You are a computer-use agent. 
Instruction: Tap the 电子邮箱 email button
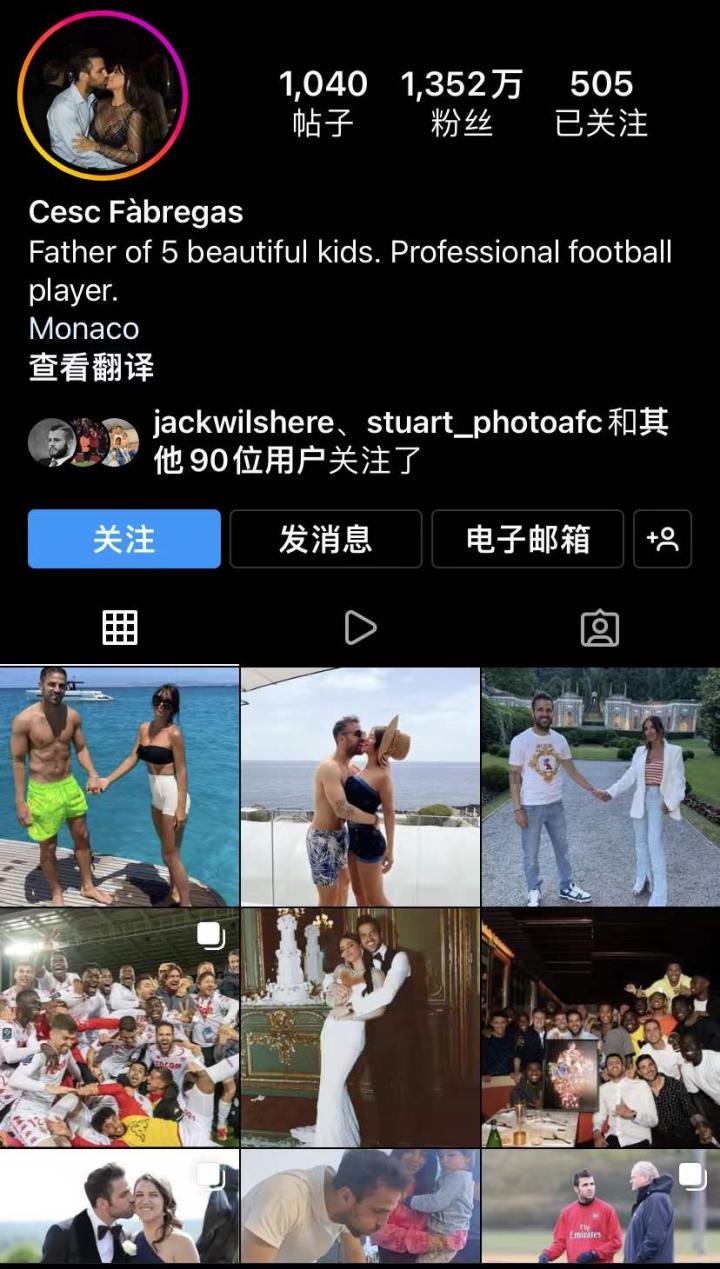(x=527, y=539)
